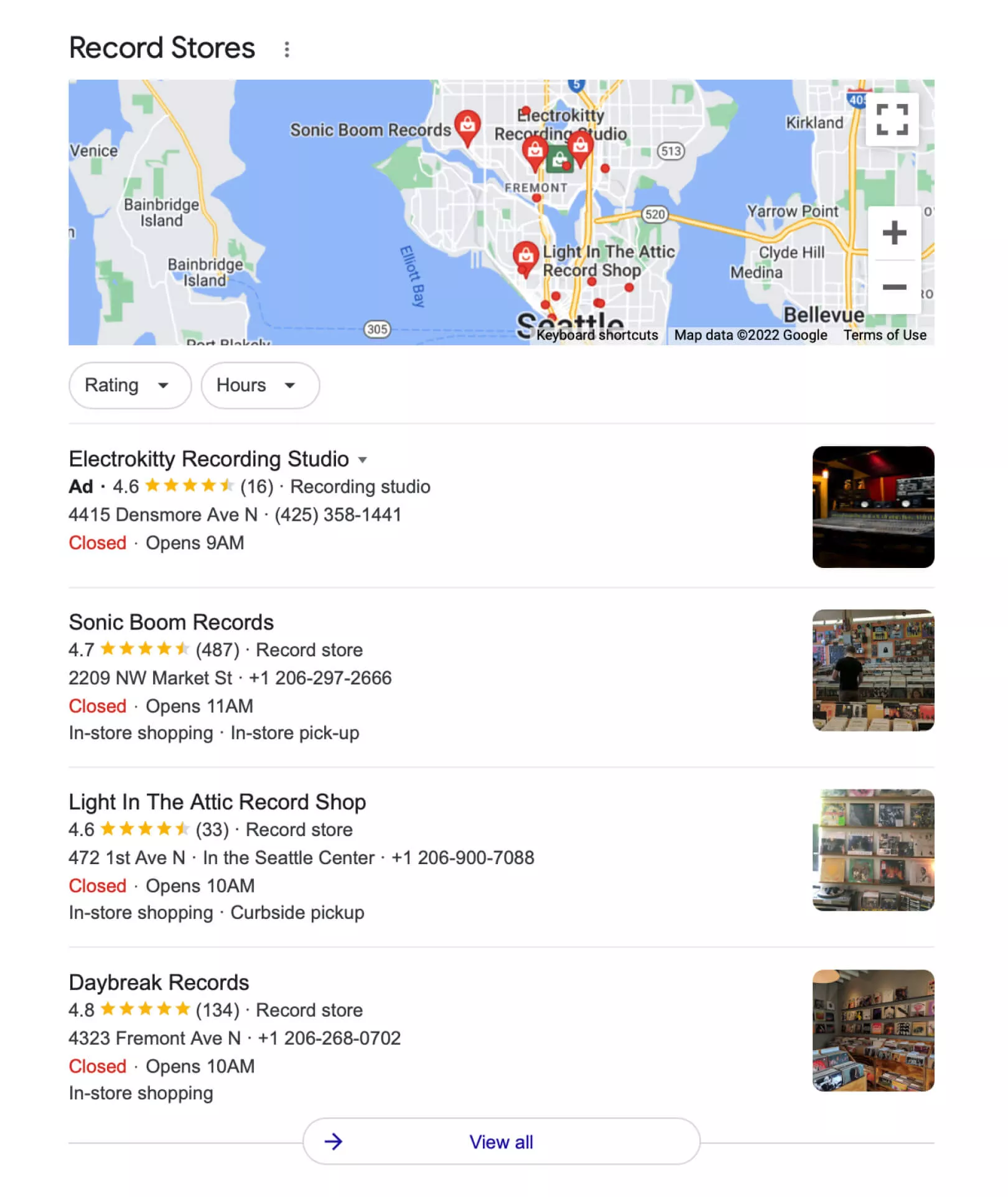Screen dimensions: 1008x1197
Task: Open Electrokitty Recording Studio listing
Action: (208, 459)
